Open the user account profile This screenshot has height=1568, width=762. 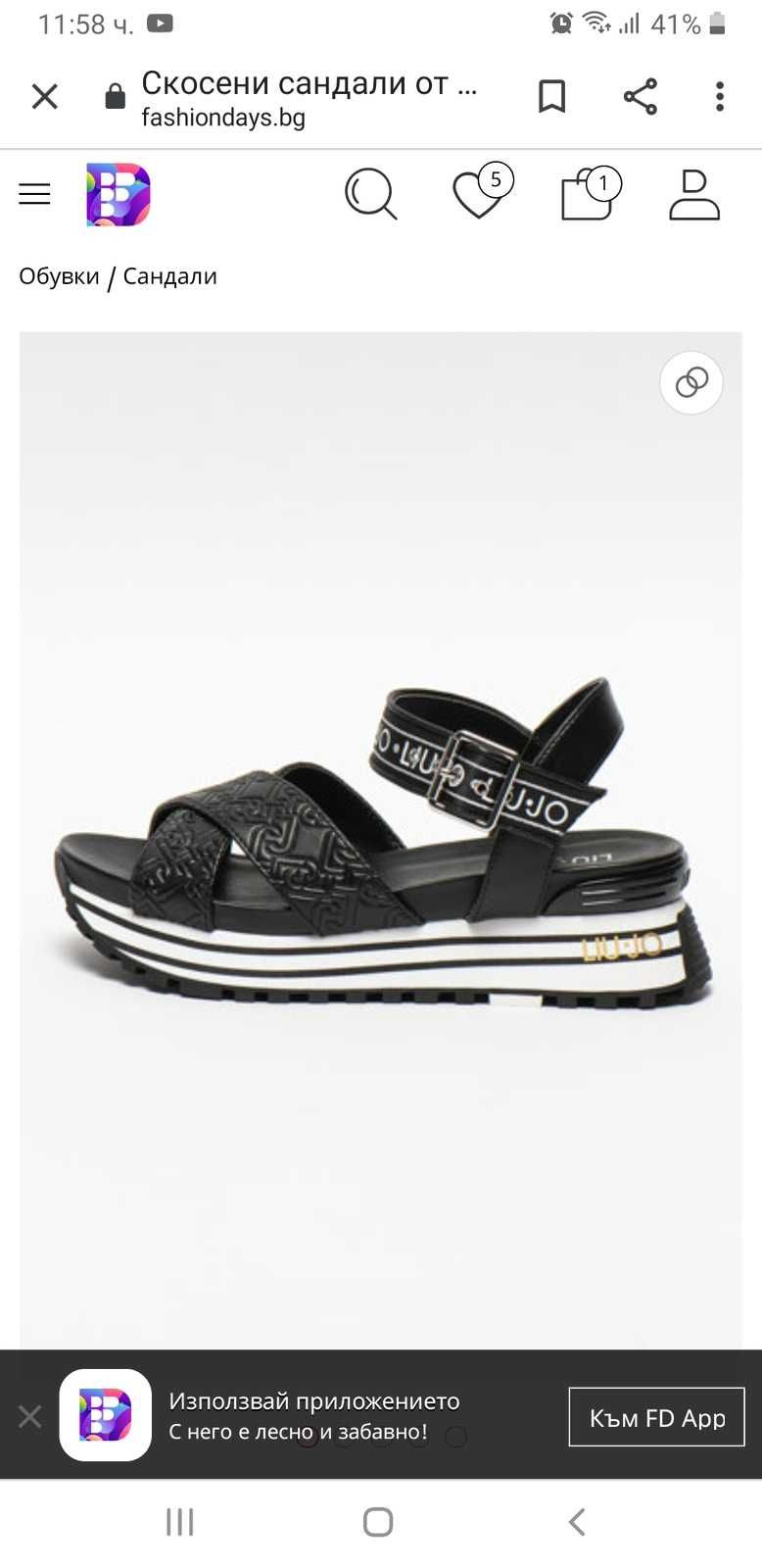point(693,194)
